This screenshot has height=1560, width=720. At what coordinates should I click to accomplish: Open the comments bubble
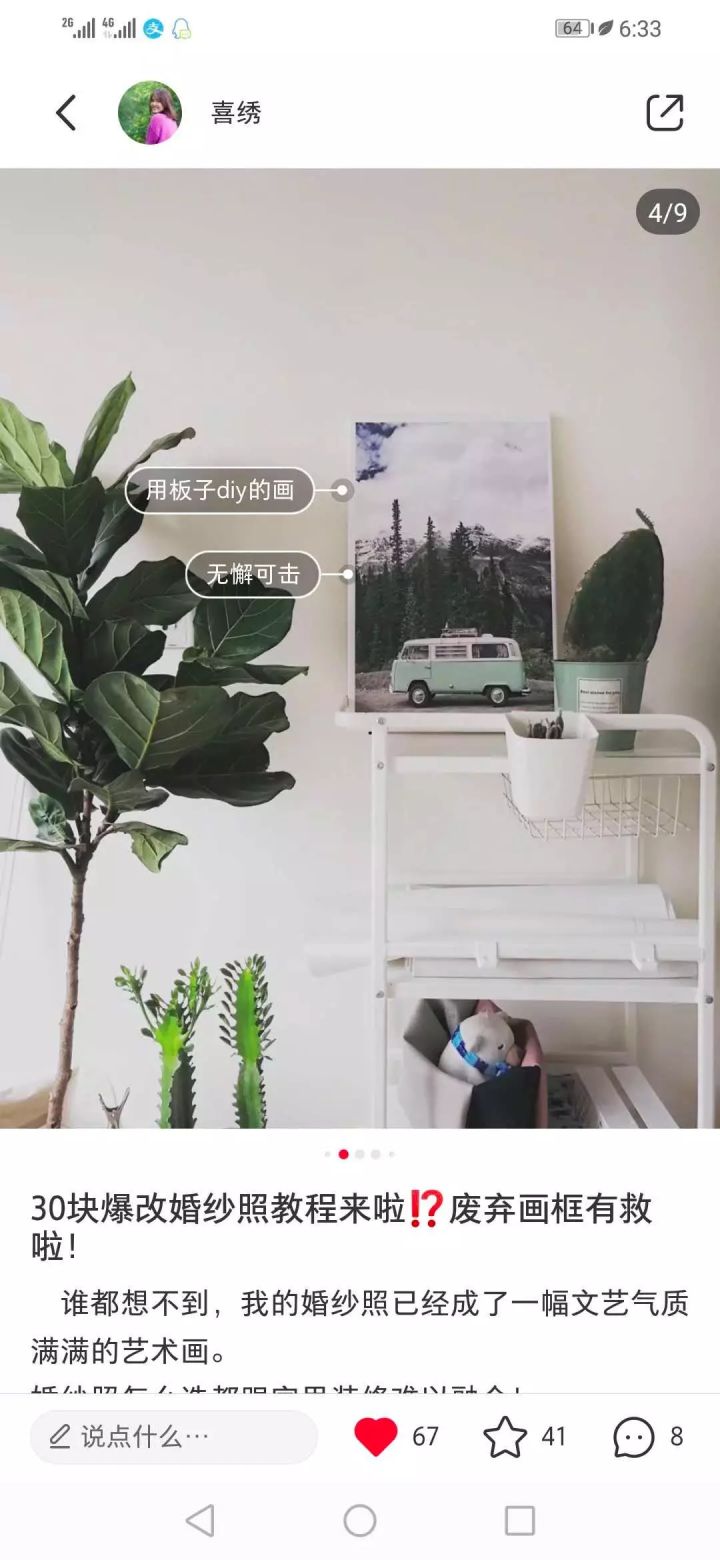coord(634,1437)
